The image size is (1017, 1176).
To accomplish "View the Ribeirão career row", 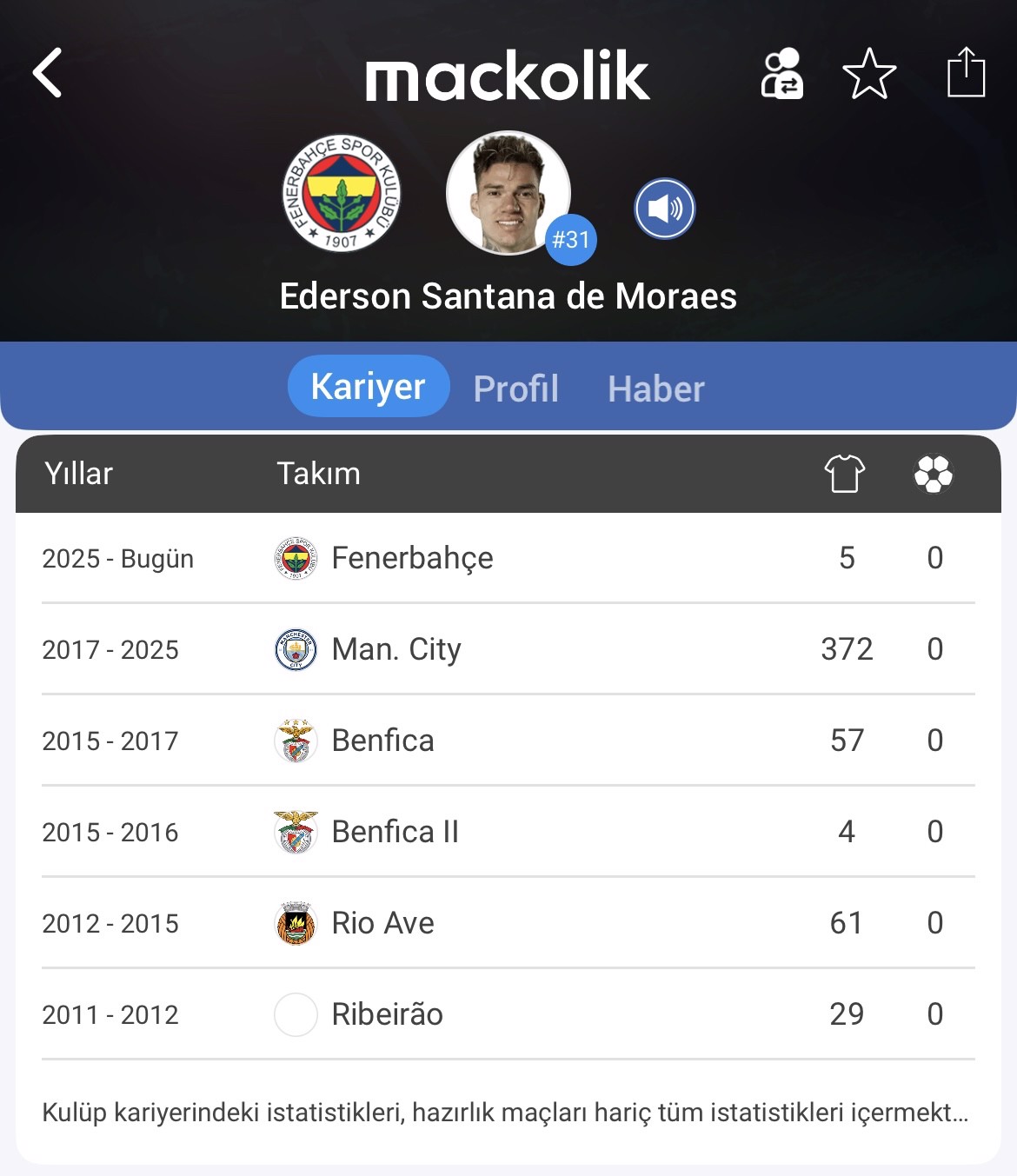I will tap(387, 1014).
